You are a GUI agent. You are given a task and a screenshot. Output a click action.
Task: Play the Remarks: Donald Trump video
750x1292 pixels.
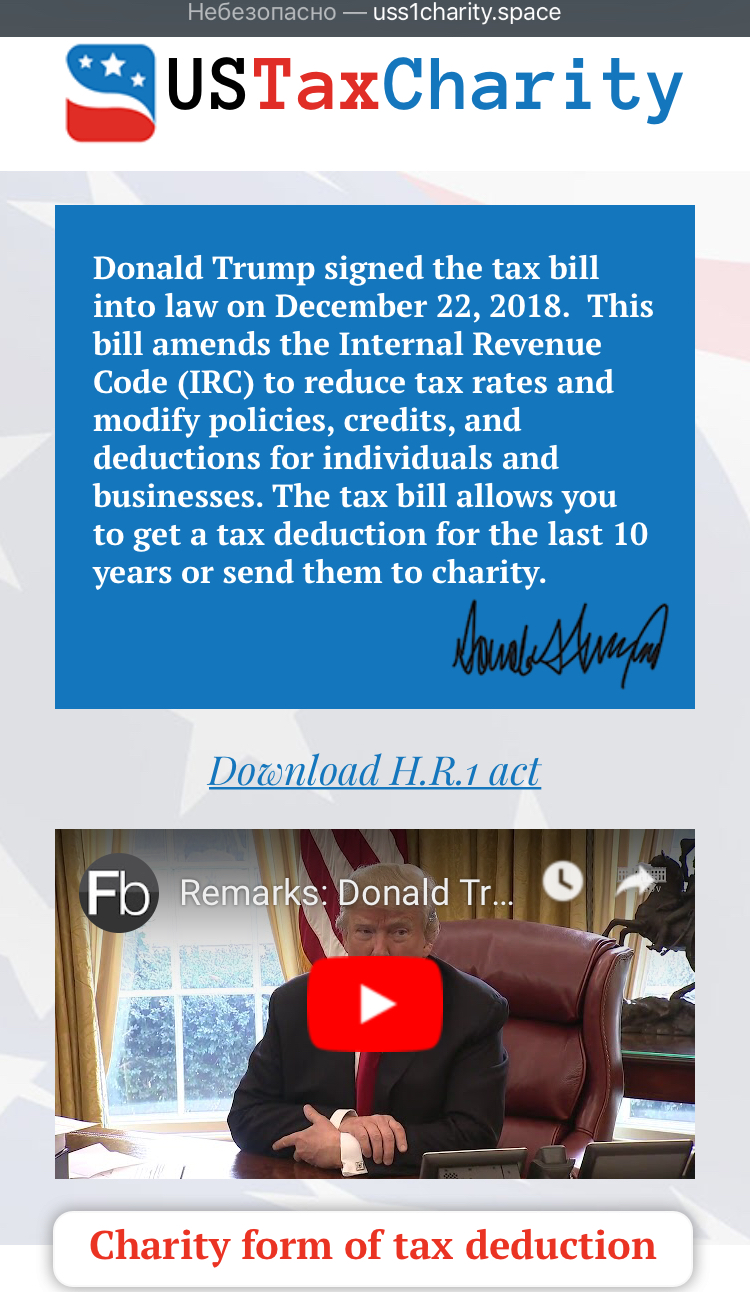(x=375, y=1003)
